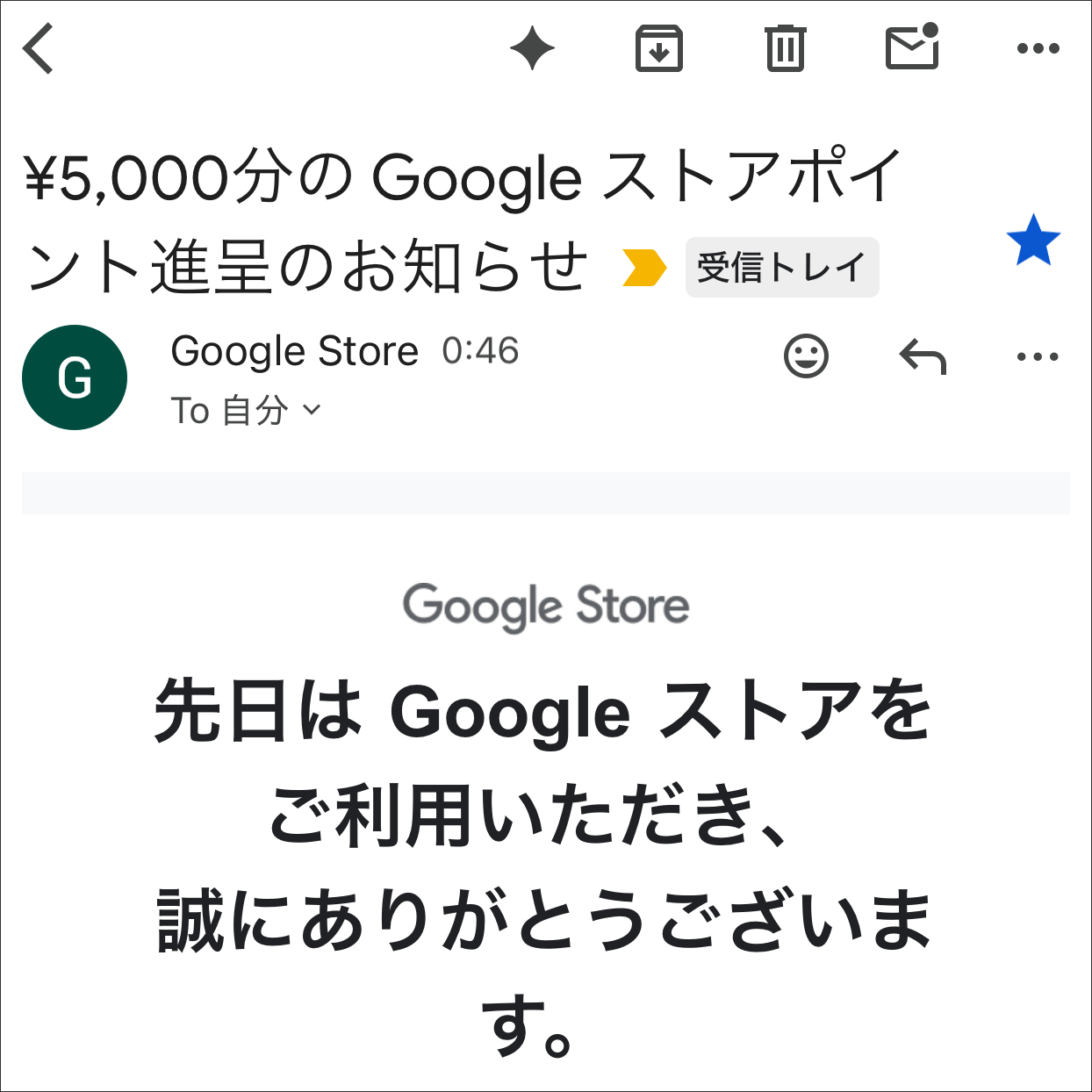Image resolution: width=1092 pixels, height=1092 pixels.
Task: Open the Google Store sender avatar
Action: pyautogui.click(x=75, y=377)
